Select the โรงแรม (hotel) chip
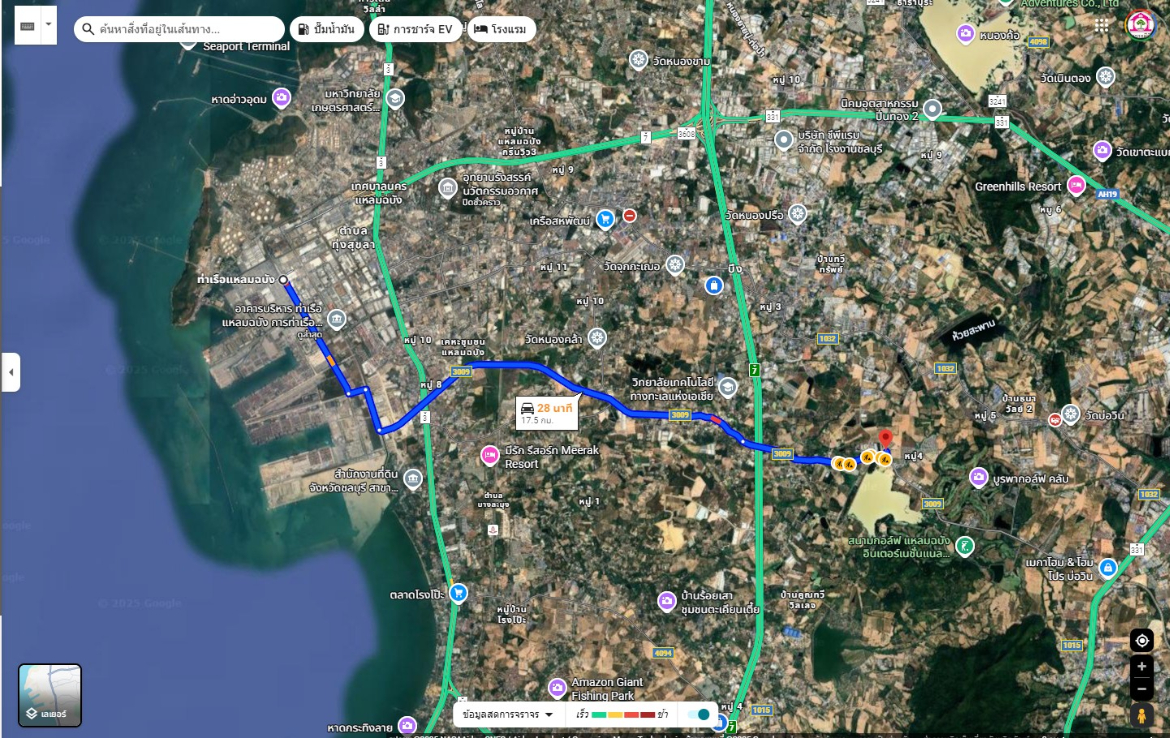The width and height of the screenshot is (1170, 738). tap(501, 29)
